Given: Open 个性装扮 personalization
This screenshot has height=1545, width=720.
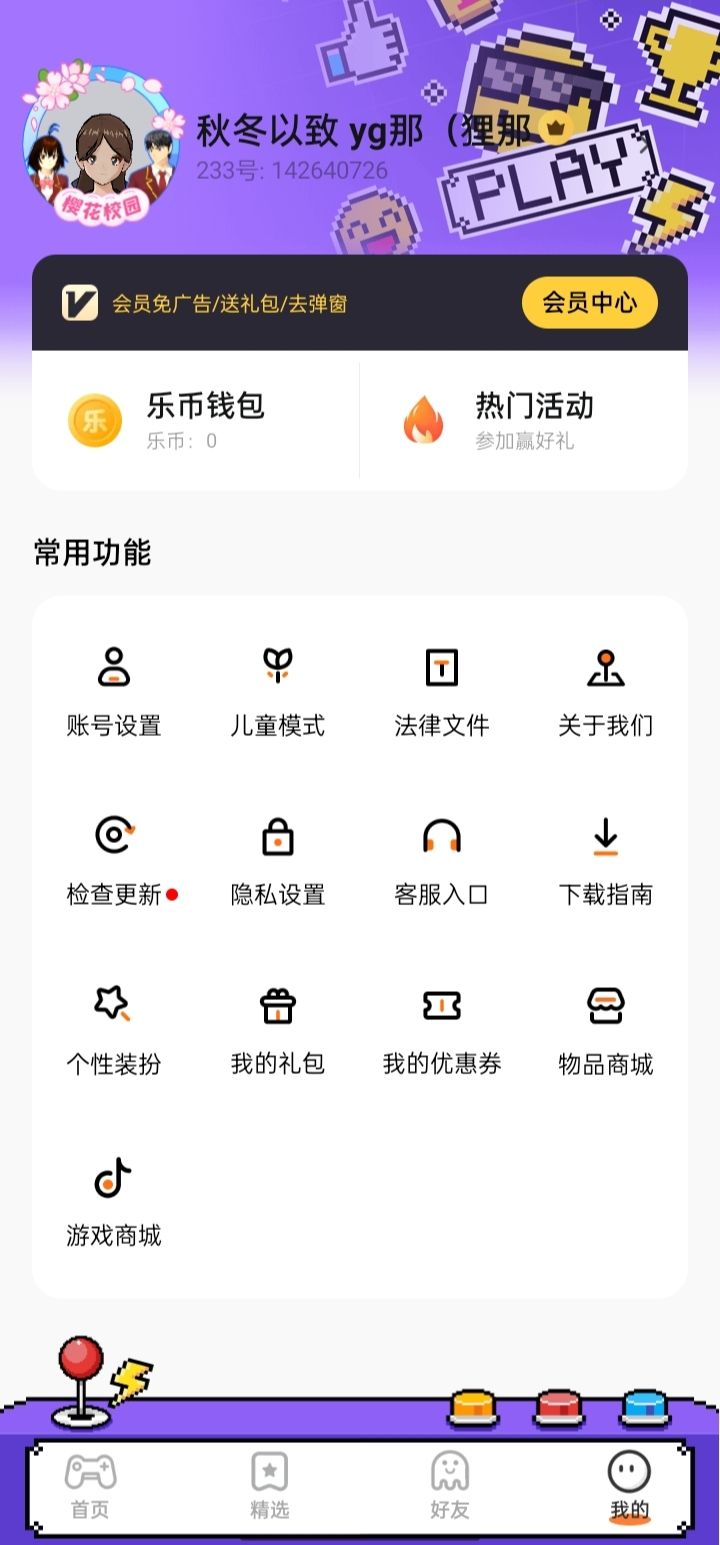Looking at the screenshot, I should tap(114, 1029).
